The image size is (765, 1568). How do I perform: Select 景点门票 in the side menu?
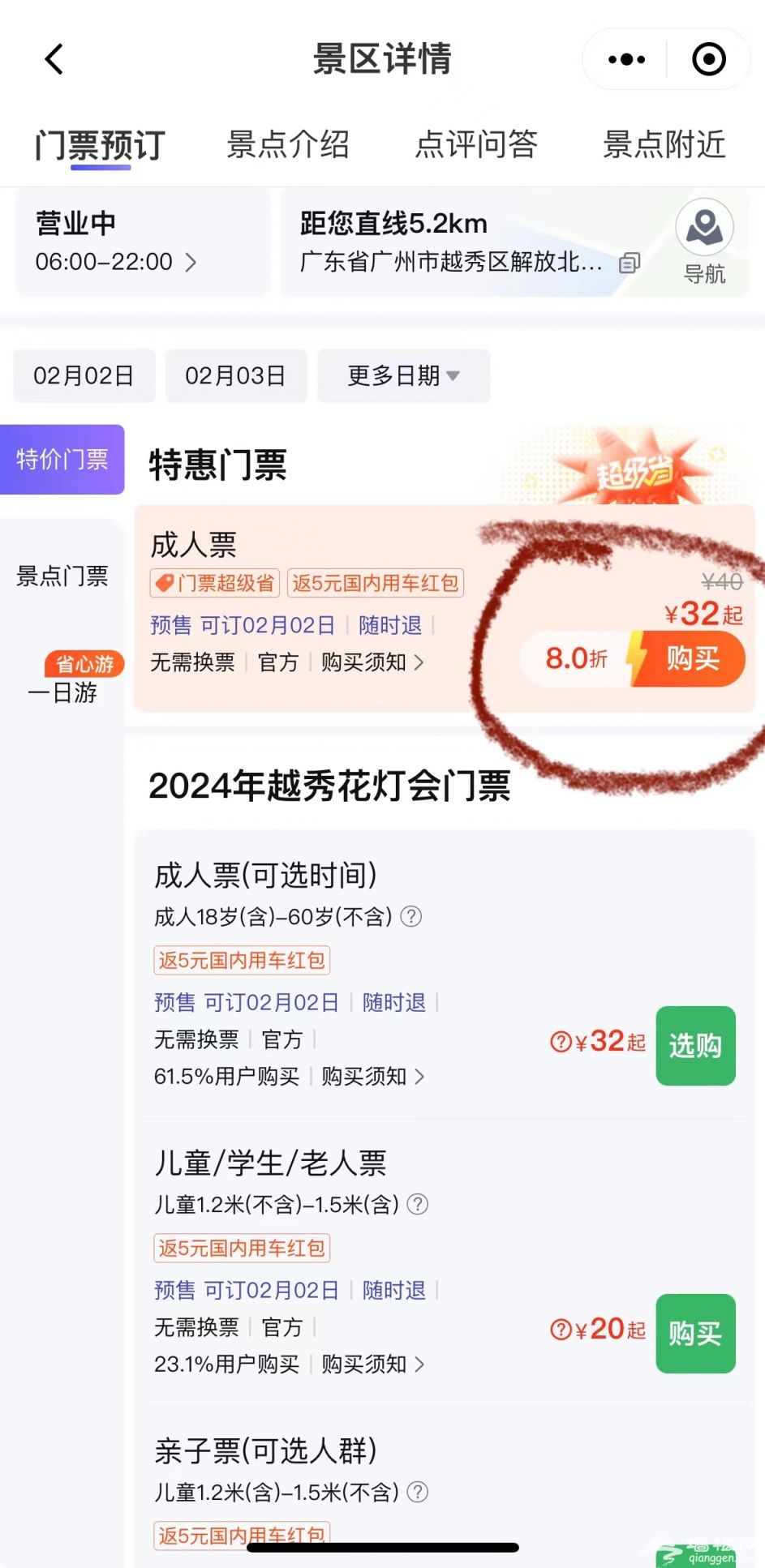[x=62, y=576]
